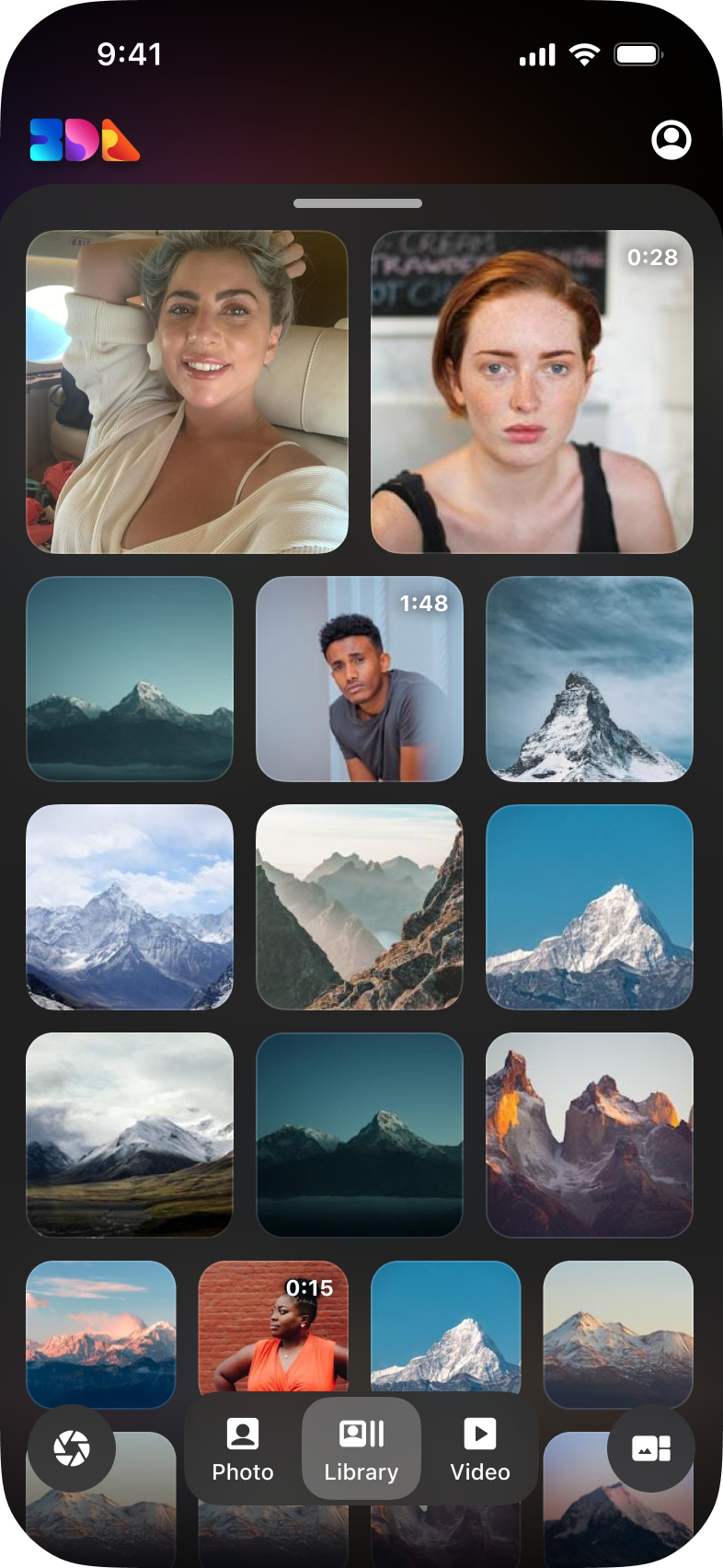This screenshot has width=723, height=1568.
Task: Open the orange-lit rocky towers photo
Action: pos(589,1135)
